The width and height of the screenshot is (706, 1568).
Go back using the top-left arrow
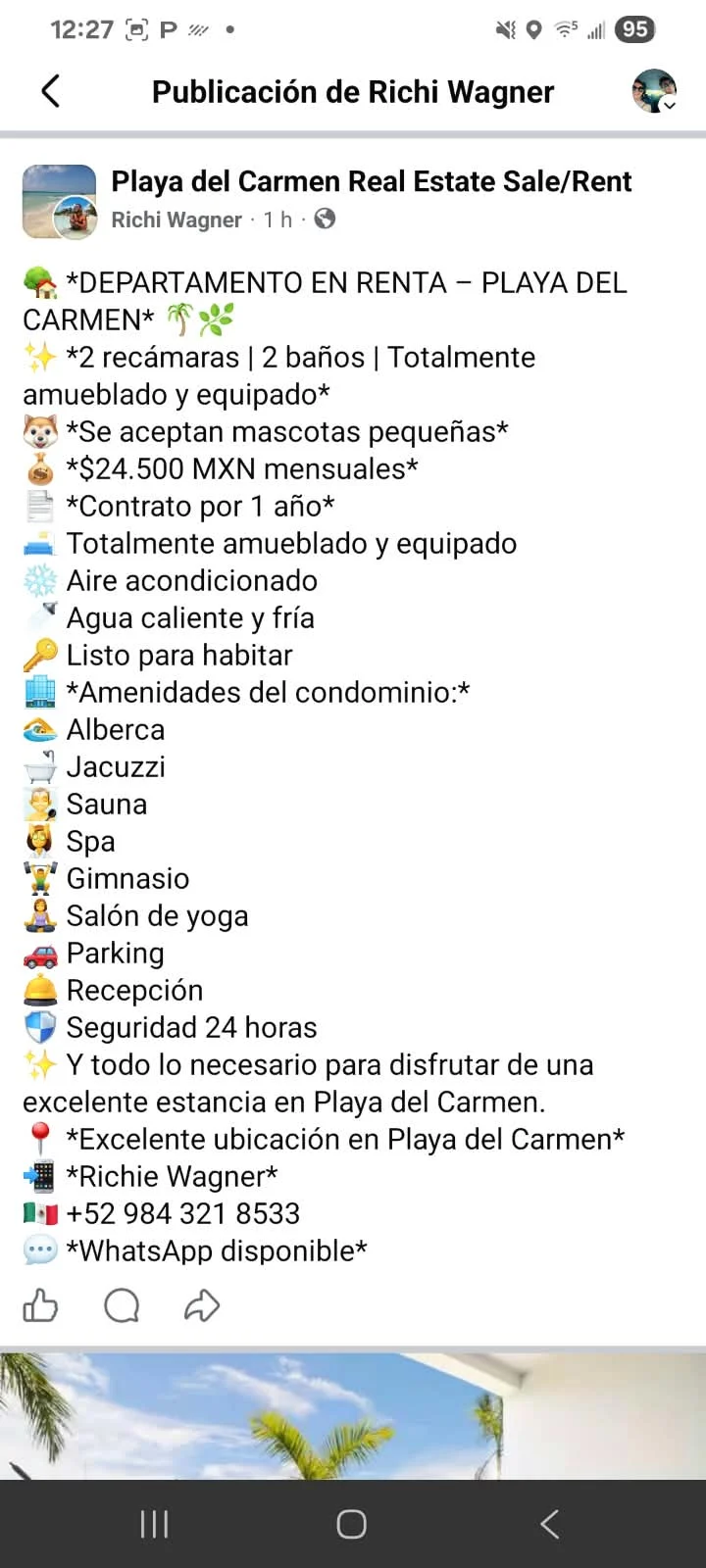pos(51,91)
